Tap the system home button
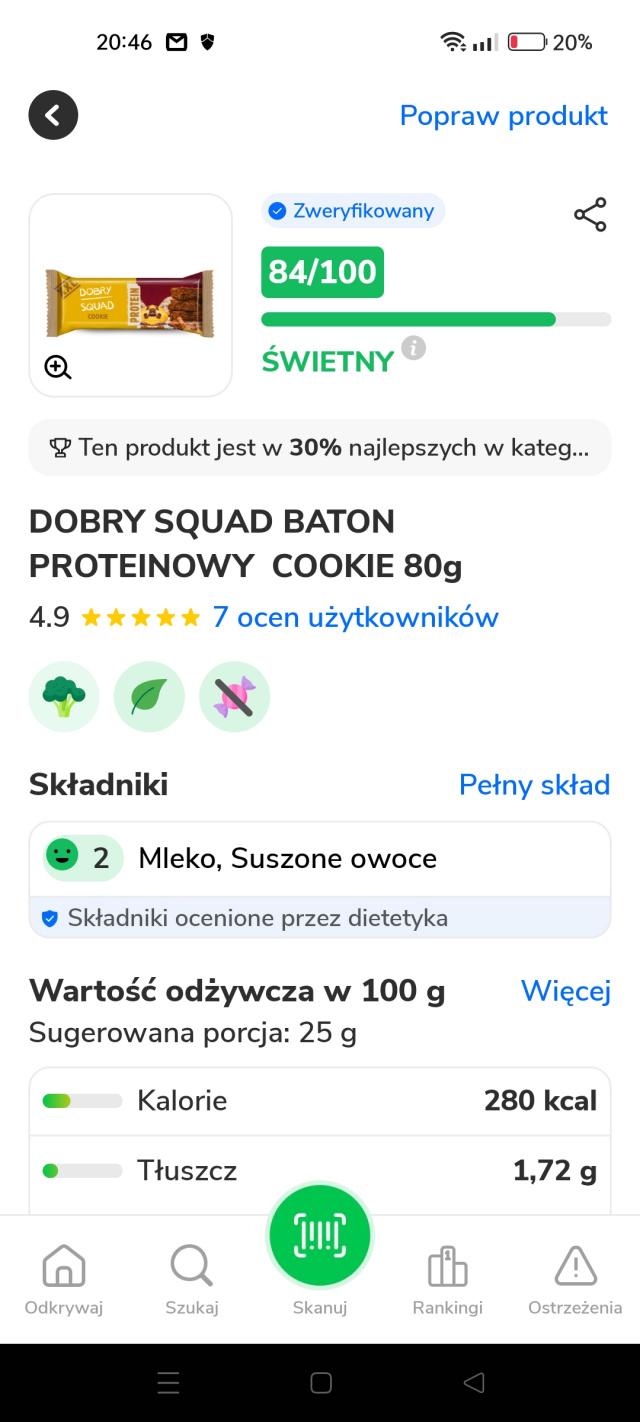 pos(321,1382)
